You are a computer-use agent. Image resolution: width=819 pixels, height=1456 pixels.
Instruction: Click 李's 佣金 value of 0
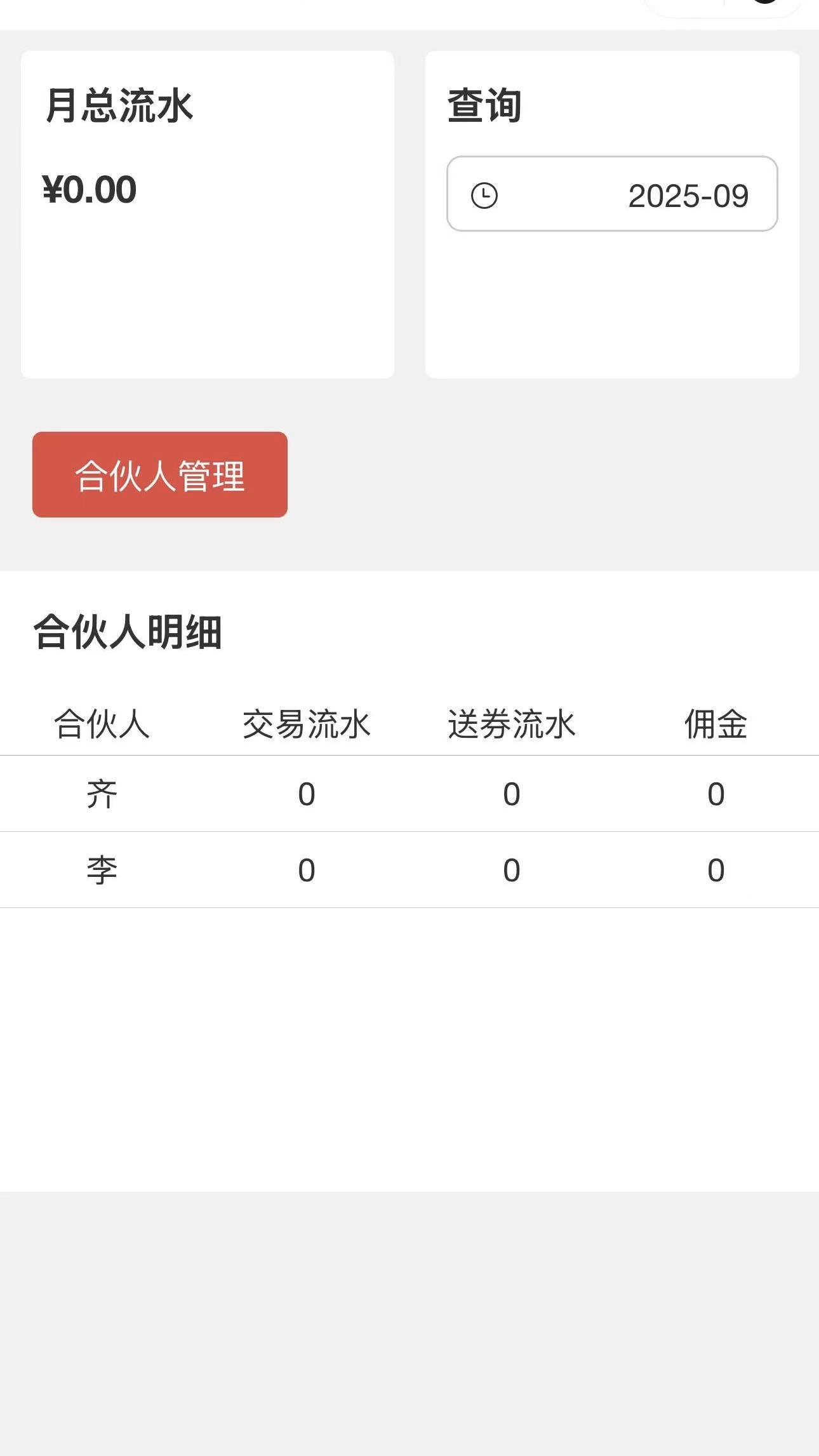[717, 870]
